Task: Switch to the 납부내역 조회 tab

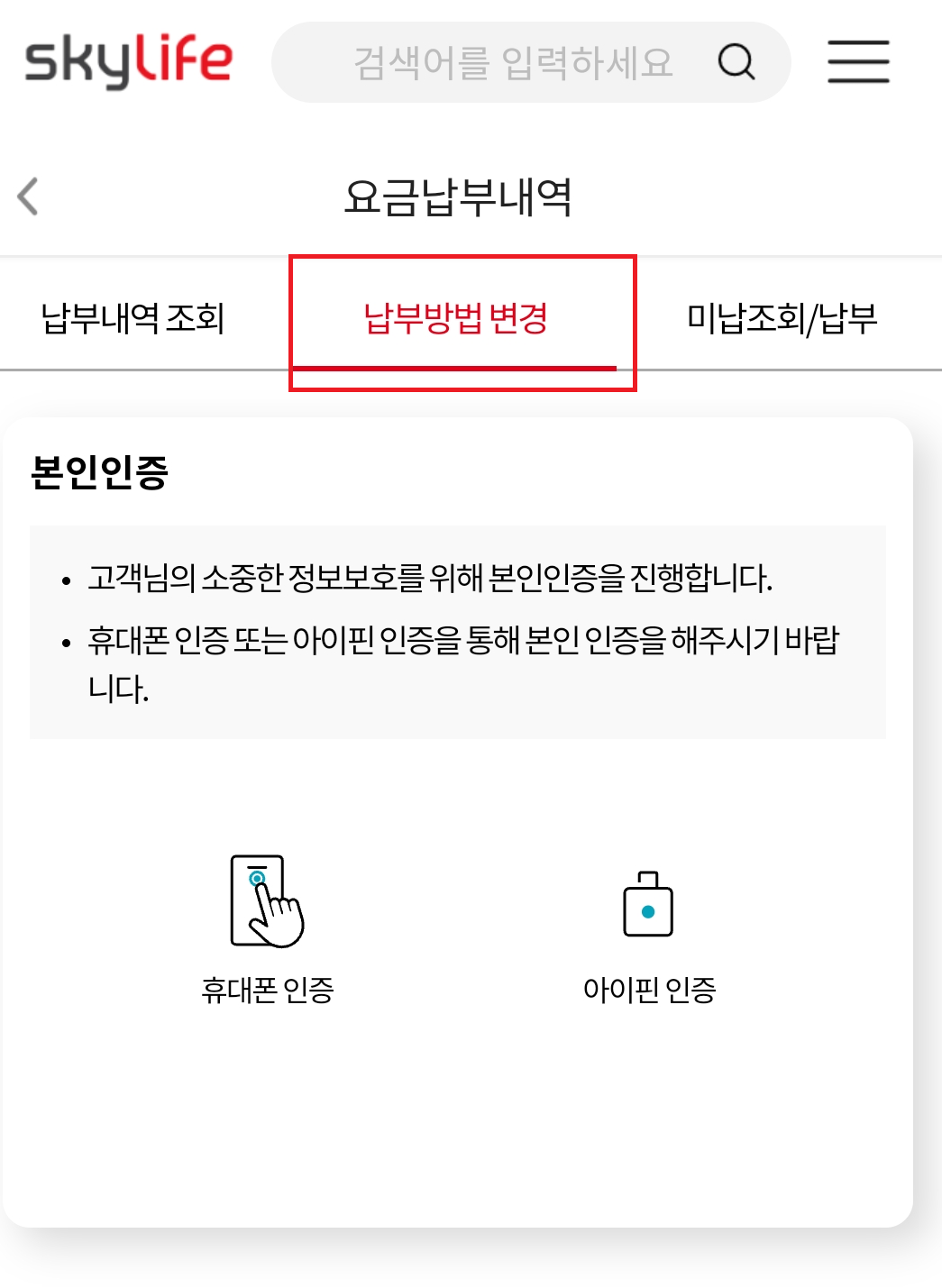Action: point(135,315)
